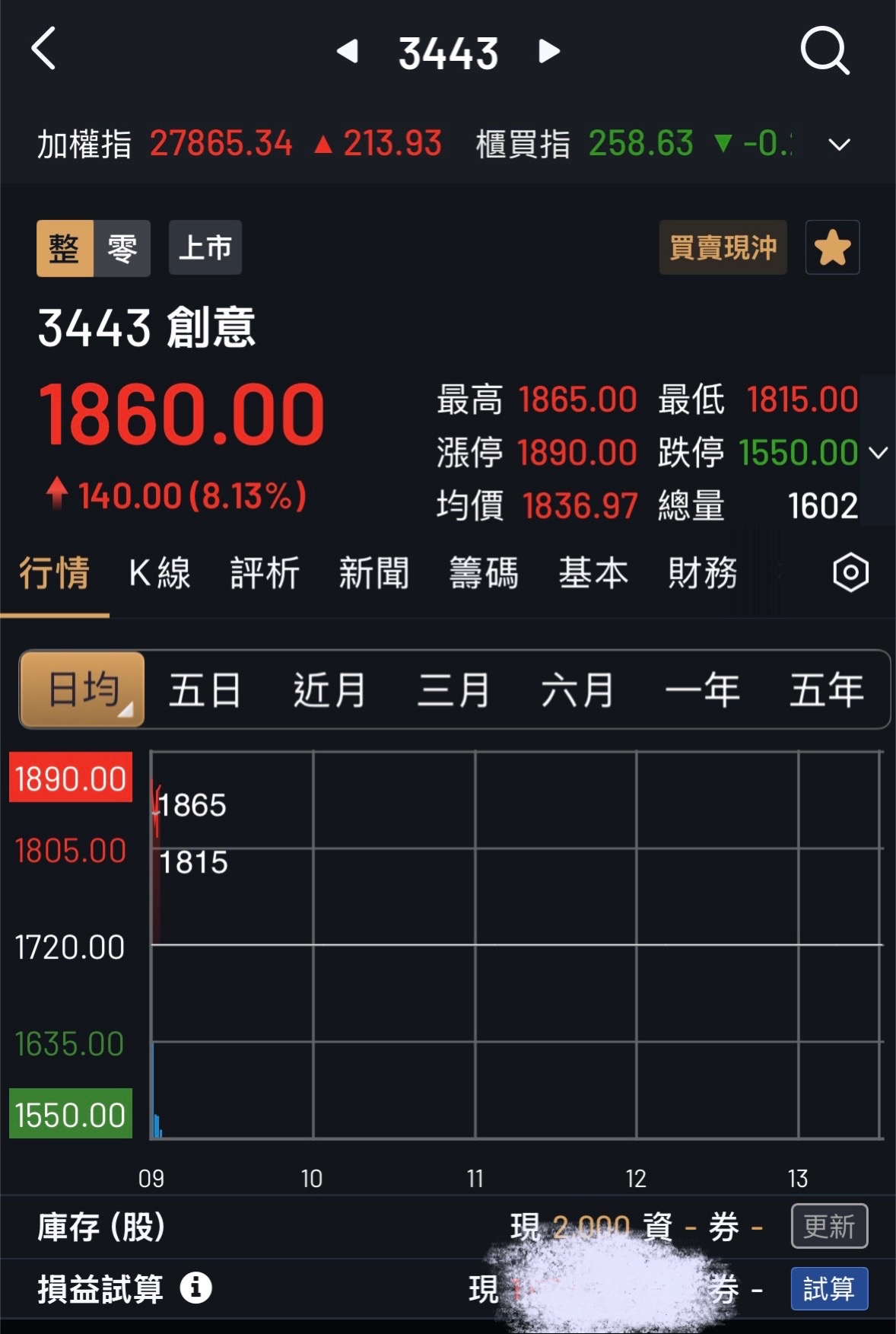Open the search magnifier
896x1334 pixels.
826,51
